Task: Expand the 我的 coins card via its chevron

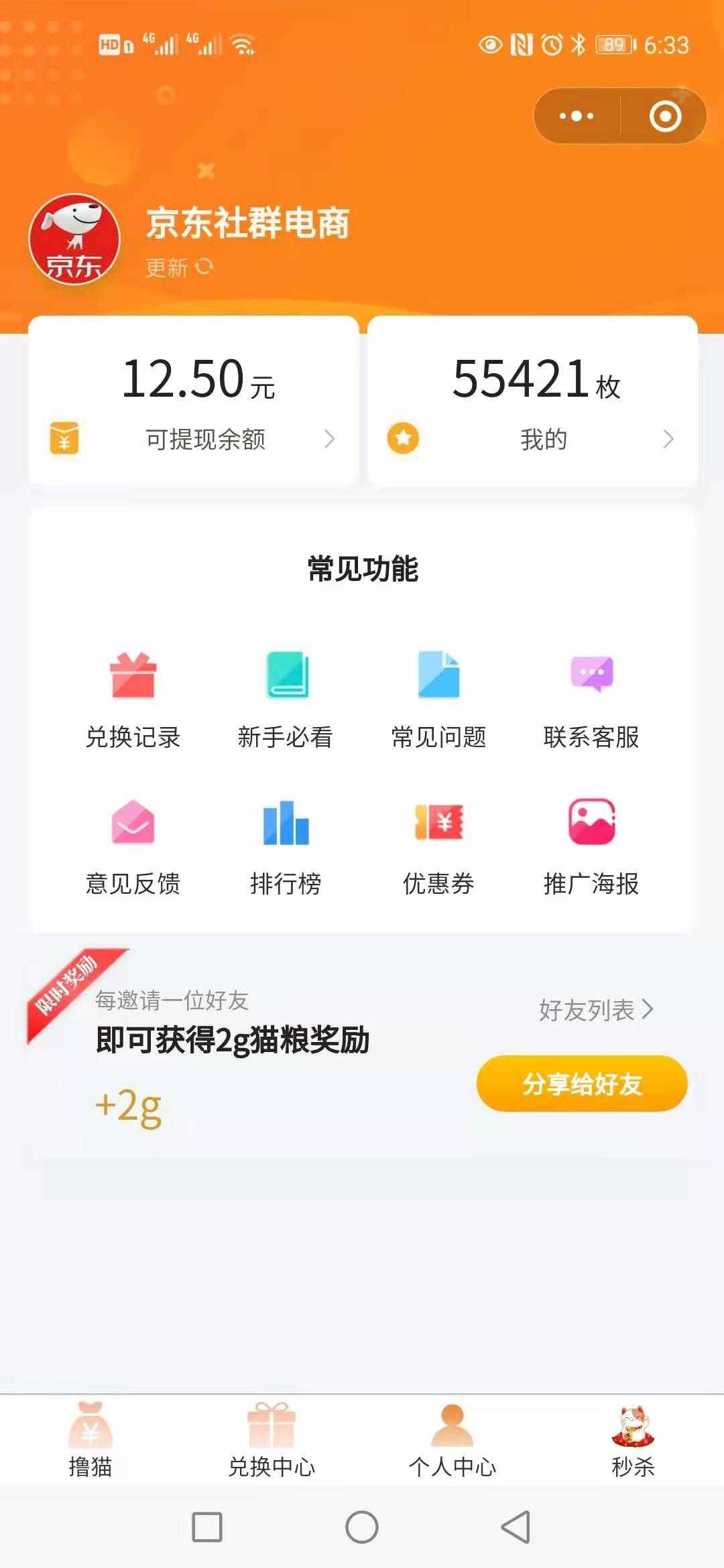Action: (666, 439)
